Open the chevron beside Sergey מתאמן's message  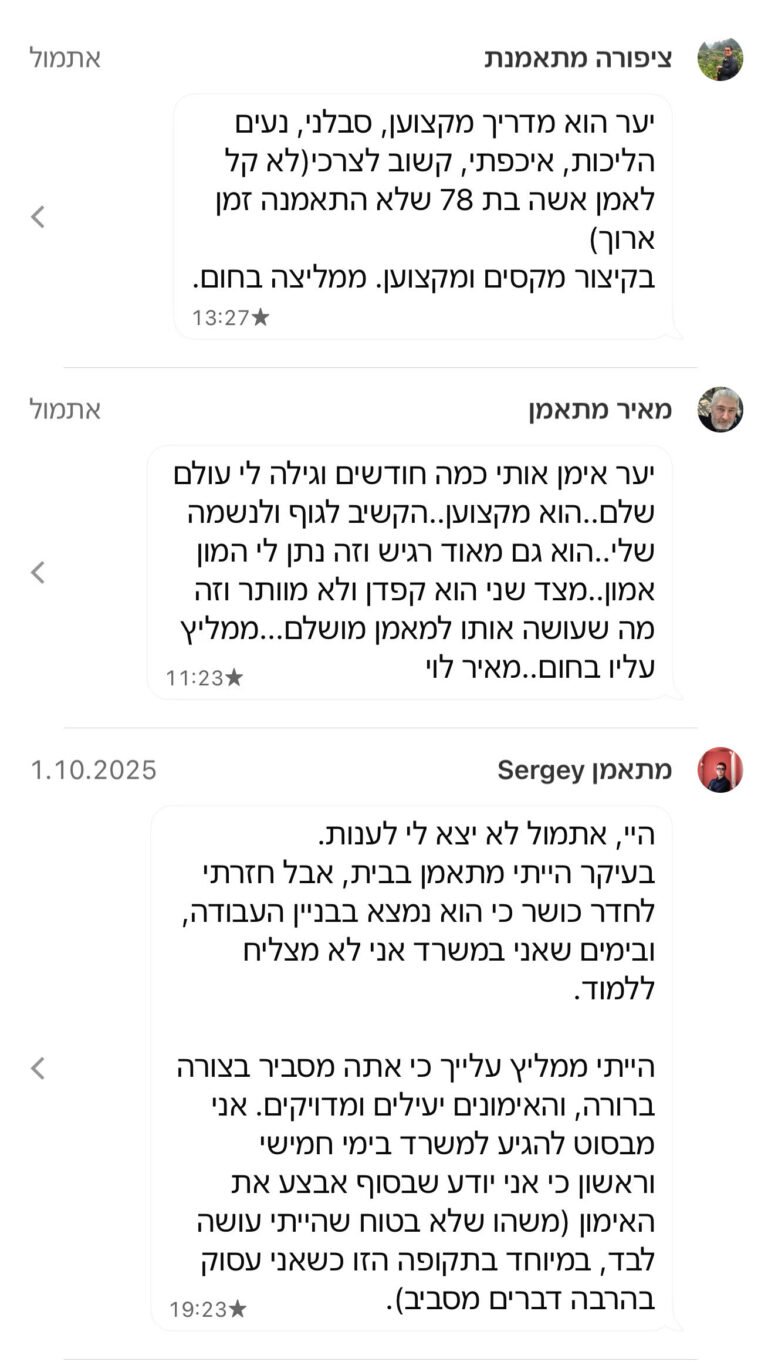tap(38, 1068)
